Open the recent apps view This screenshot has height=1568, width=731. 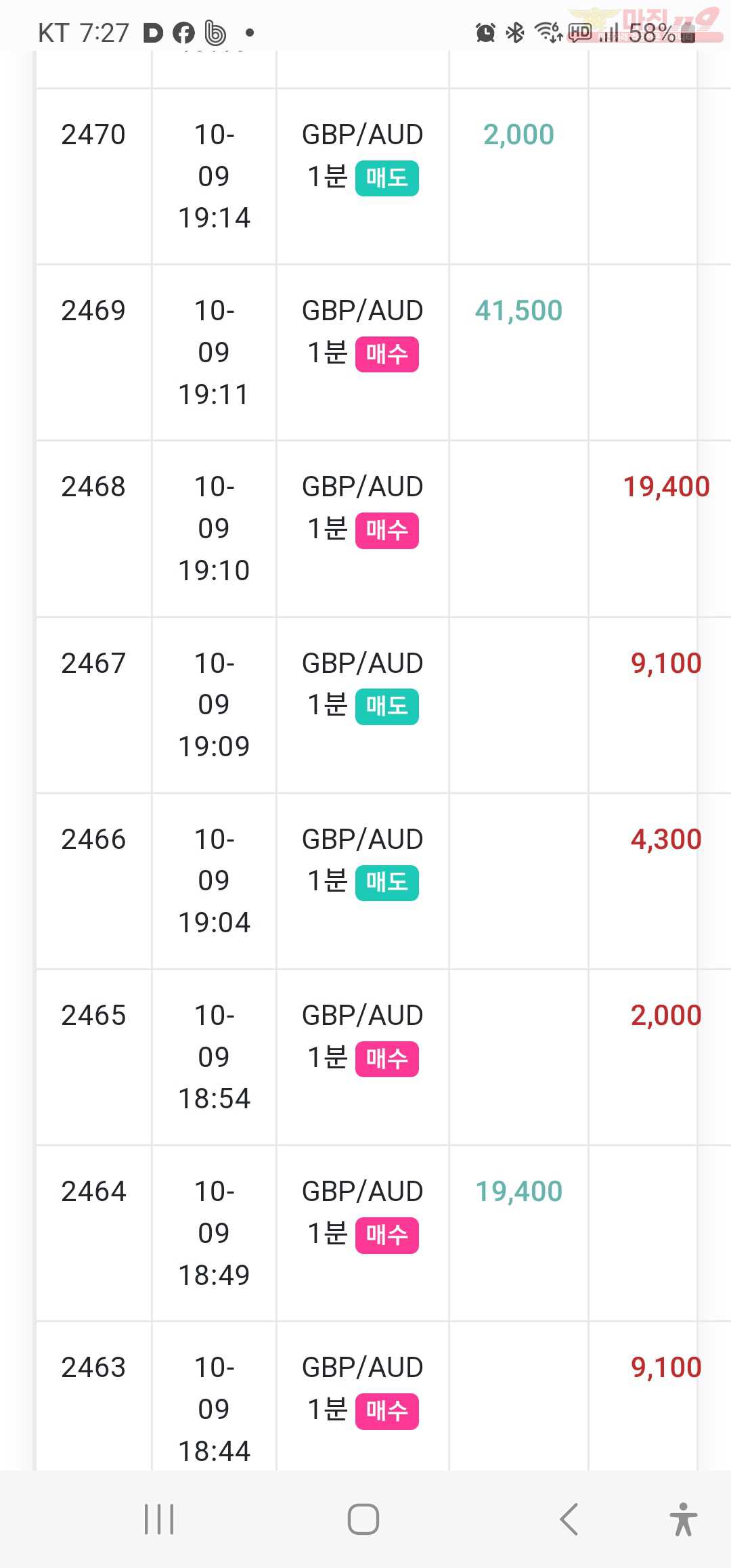pyautogui.click(x=159, y=1519)
